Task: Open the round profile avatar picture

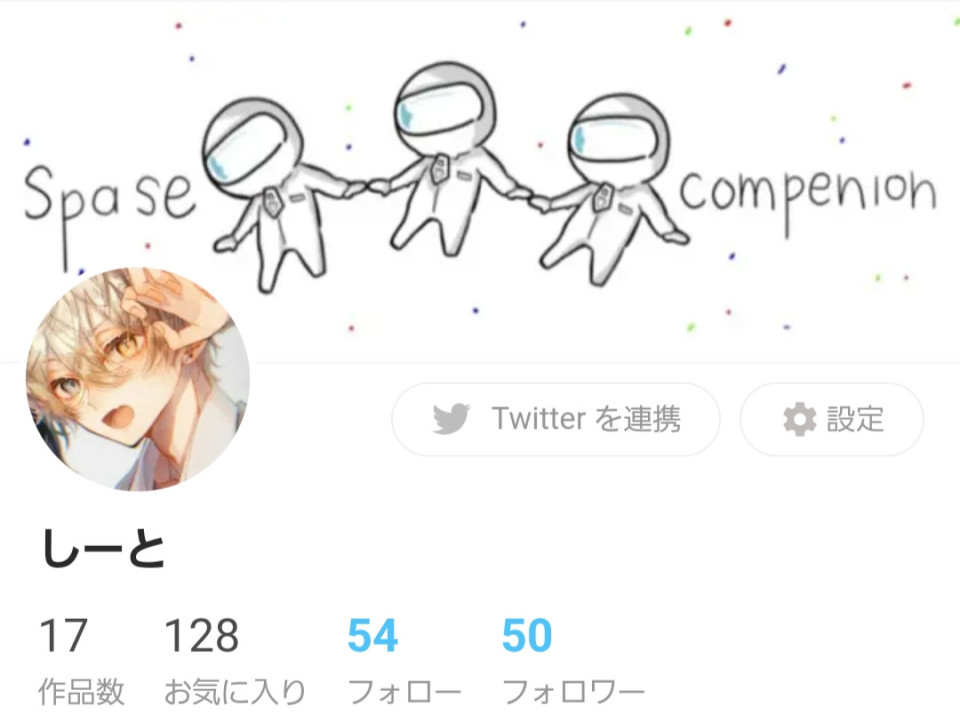Action: [x=137, y=379]
